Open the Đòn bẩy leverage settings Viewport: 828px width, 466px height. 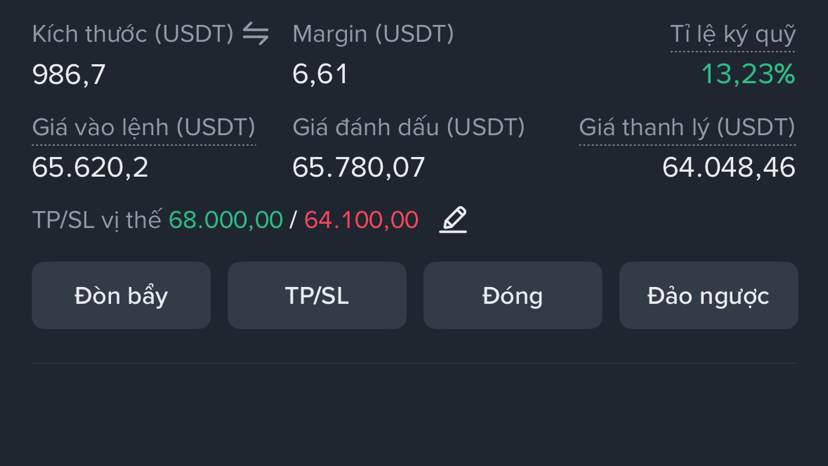121,296
